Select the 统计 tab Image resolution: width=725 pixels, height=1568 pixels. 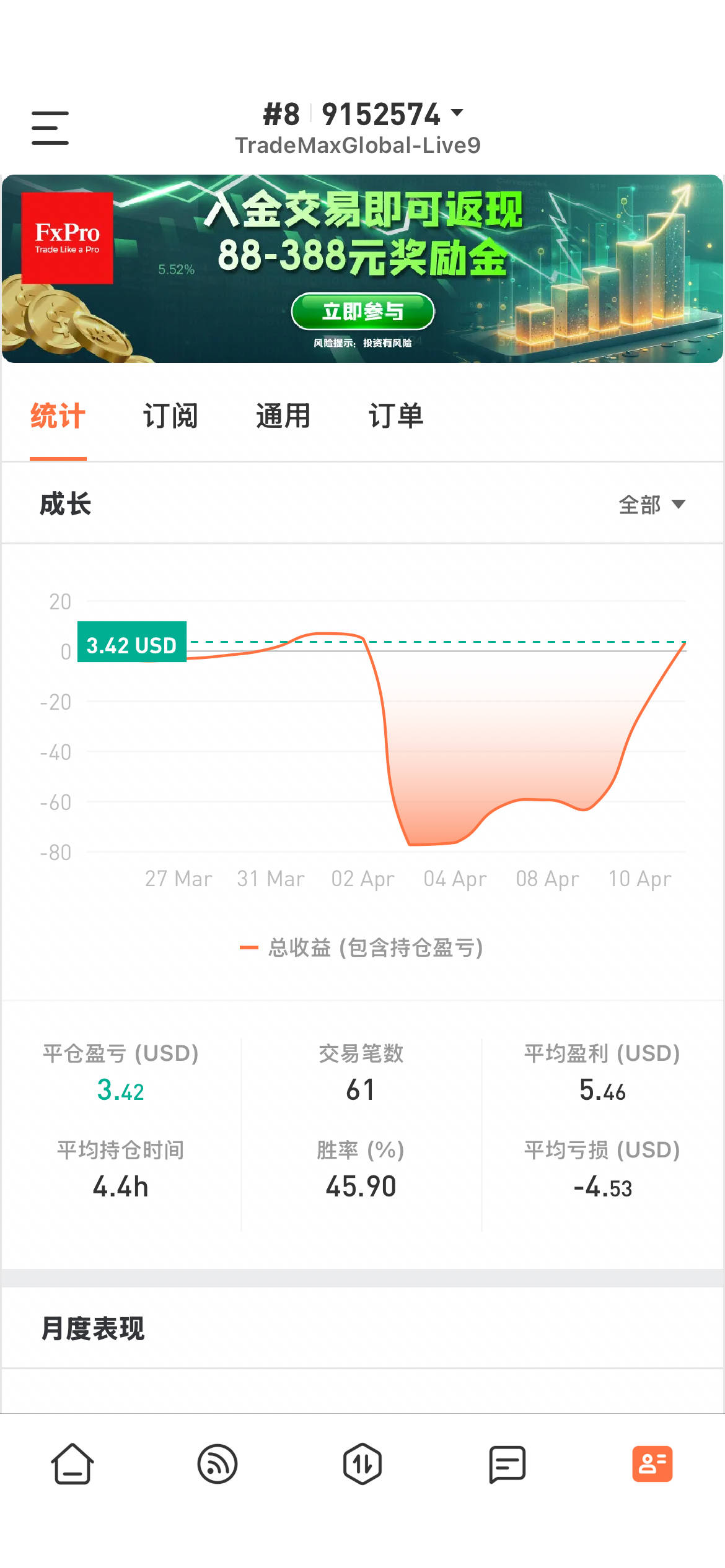[58, 416]
